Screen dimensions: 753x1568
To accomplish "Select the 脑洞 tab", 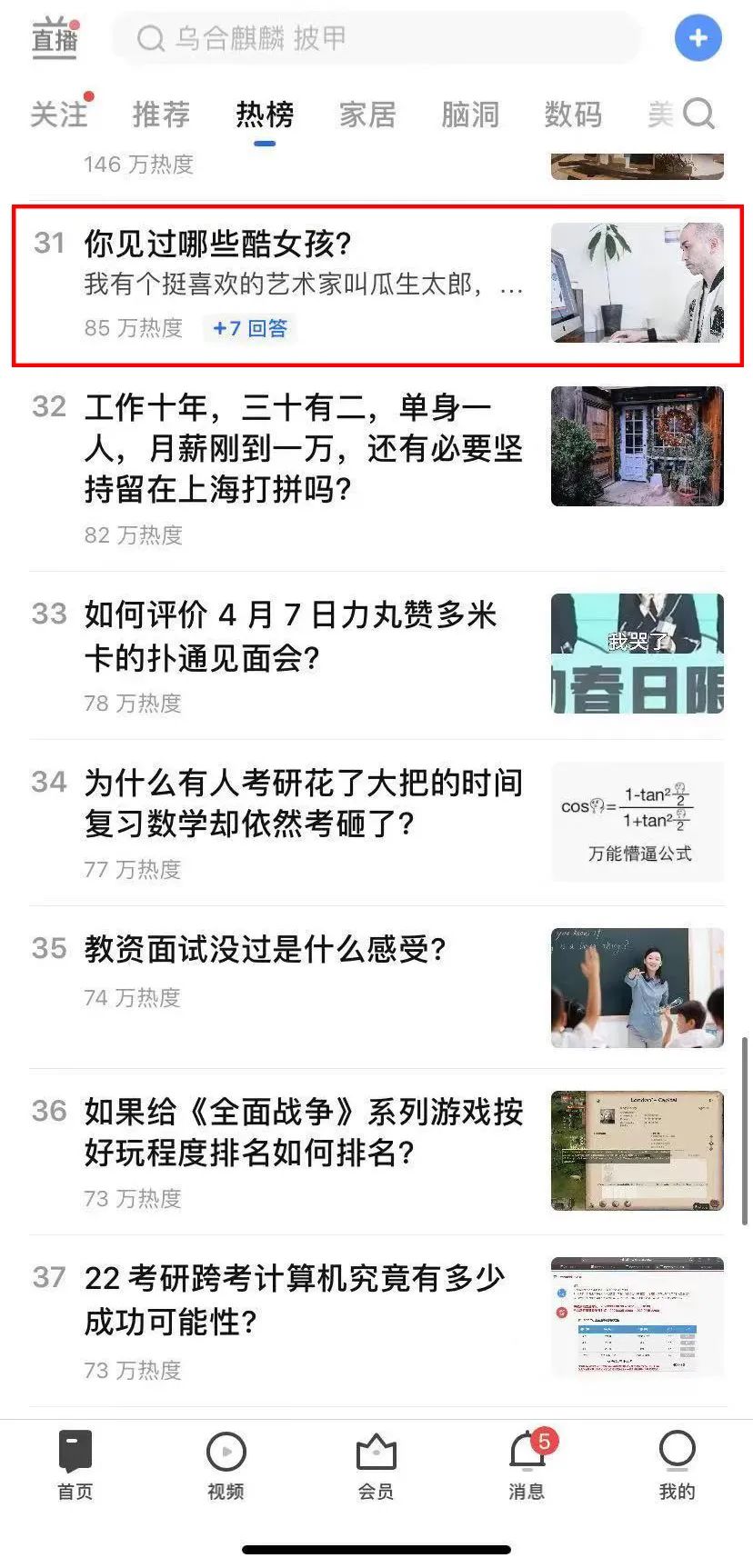I will pyautogui.click(x=470, y=115).
